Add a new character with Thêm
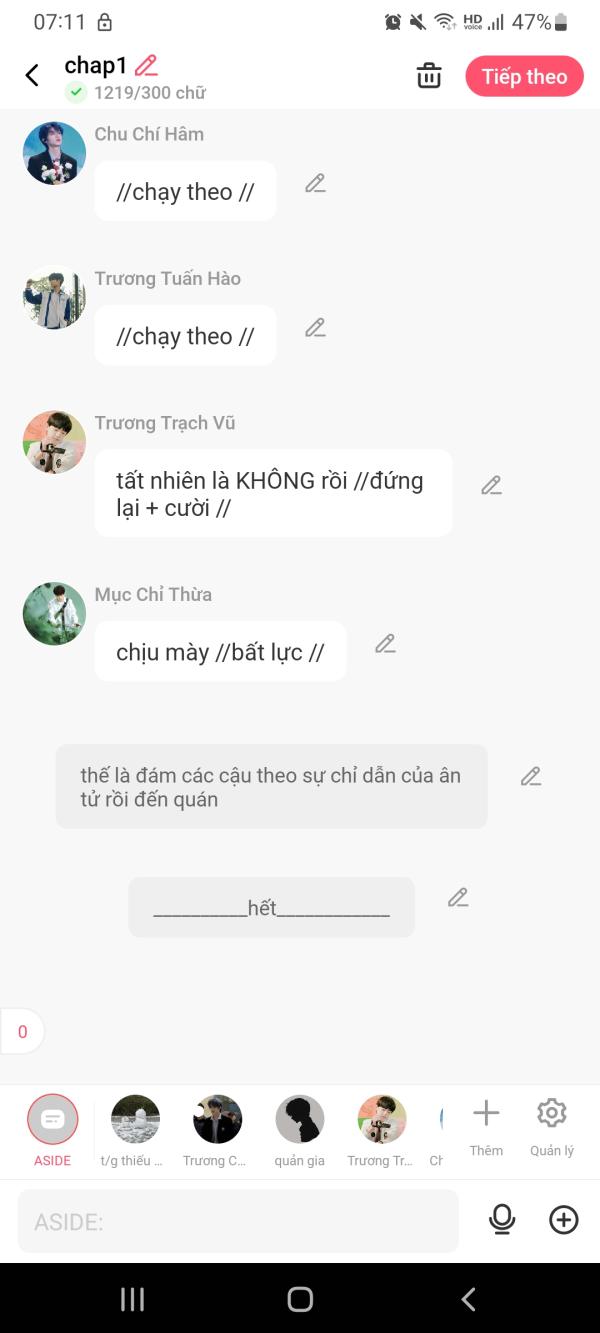This screenshot has height=1333, width=600. (x=486, y=1125)
